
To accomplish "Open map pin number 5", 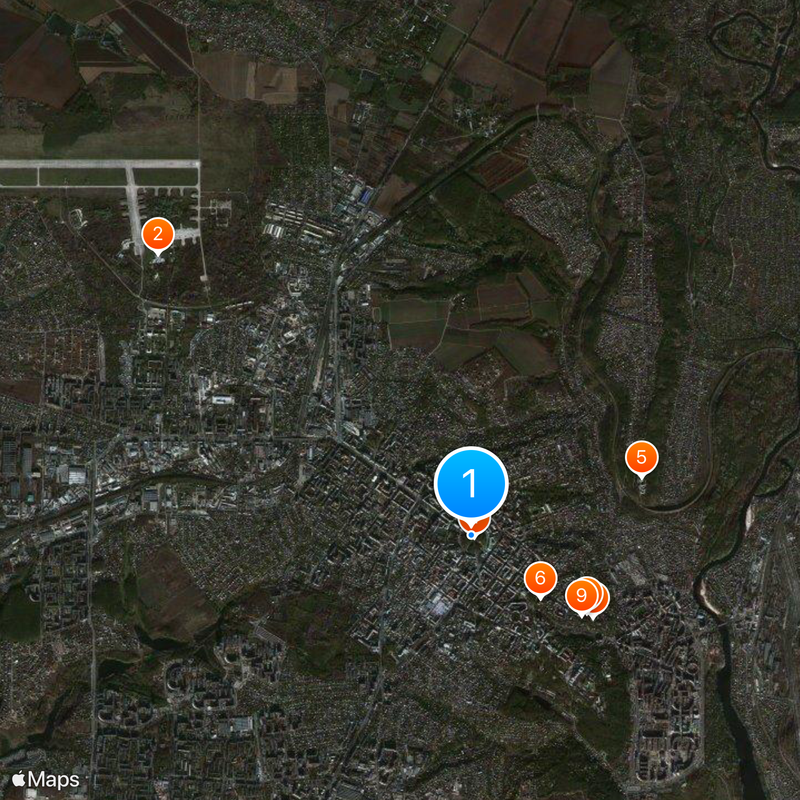I will pyautogui.click(x=641, y=458).
